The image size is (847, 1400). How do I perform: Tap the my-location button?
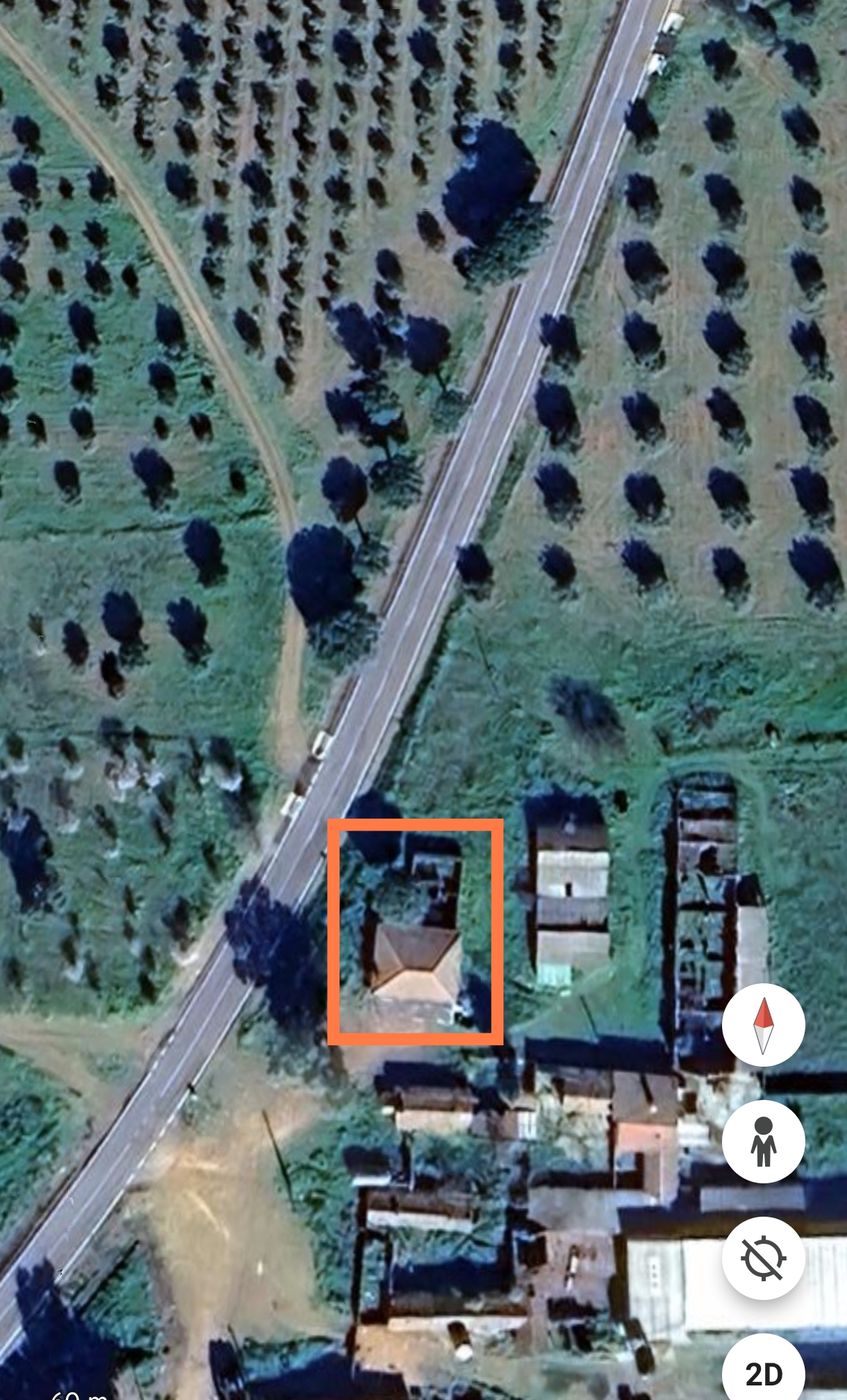[x=763, y=1258]
